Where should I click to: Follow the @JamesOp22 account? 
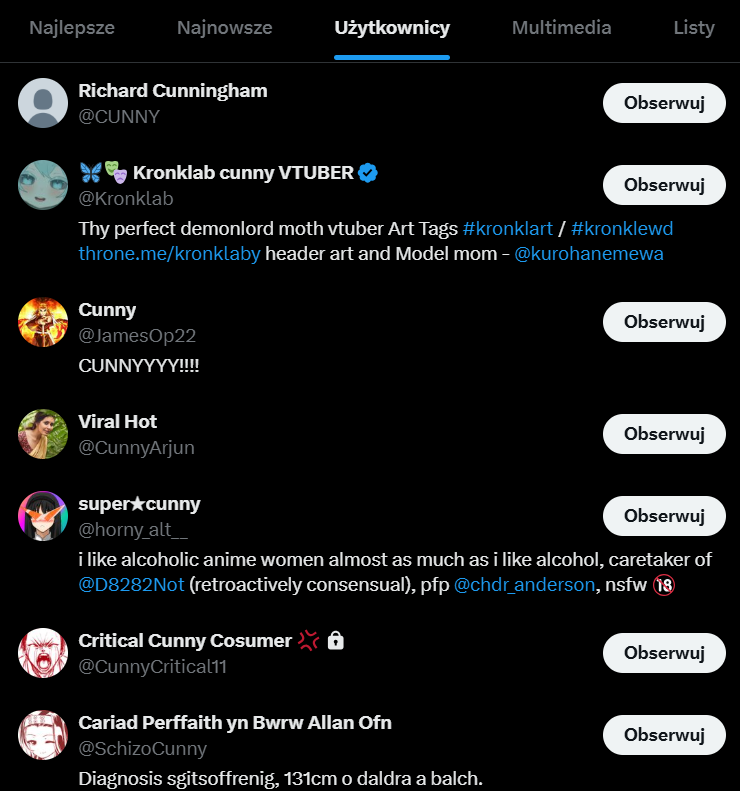click(x=664, y=322)
